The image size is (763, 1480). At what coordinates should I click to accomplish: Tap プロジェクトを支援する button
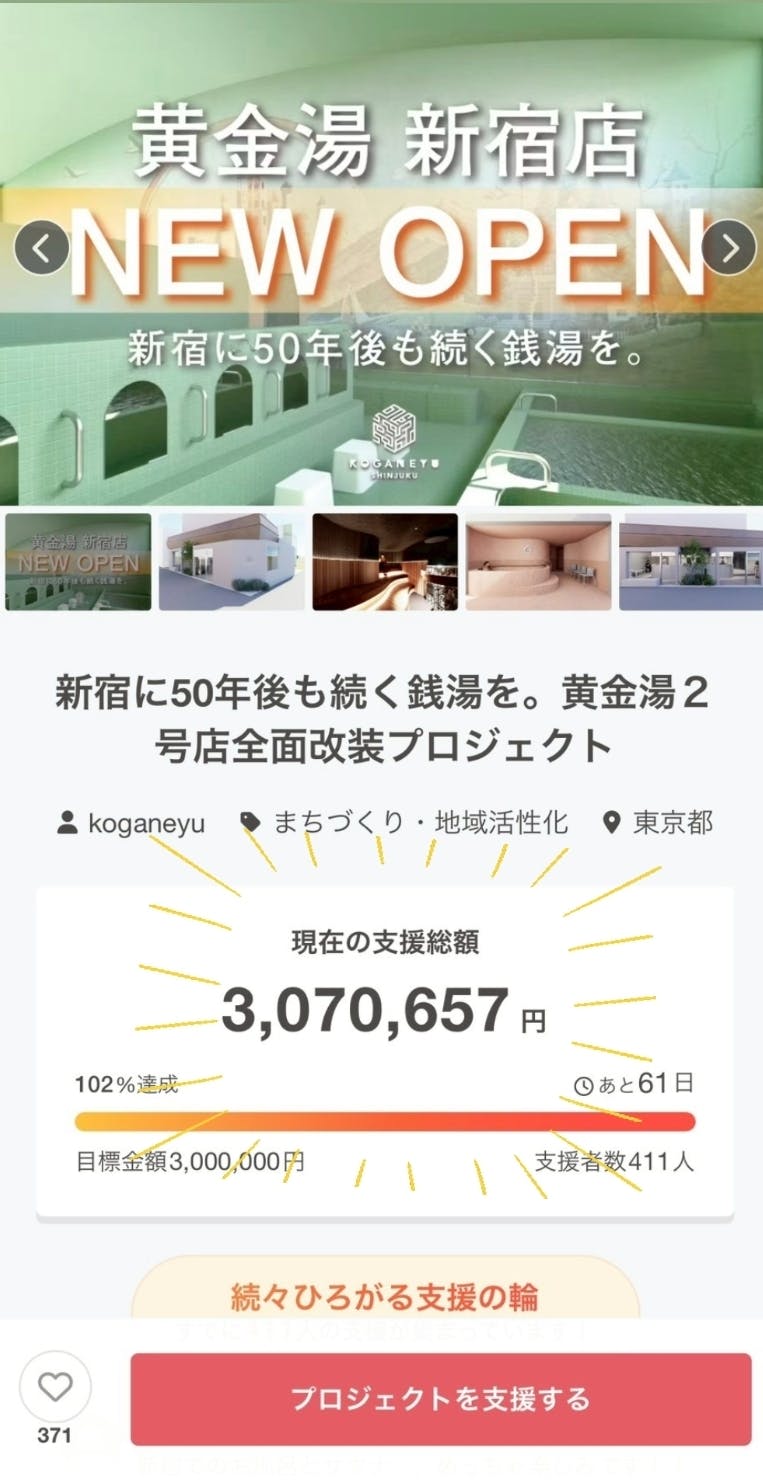pos(440,1398)
